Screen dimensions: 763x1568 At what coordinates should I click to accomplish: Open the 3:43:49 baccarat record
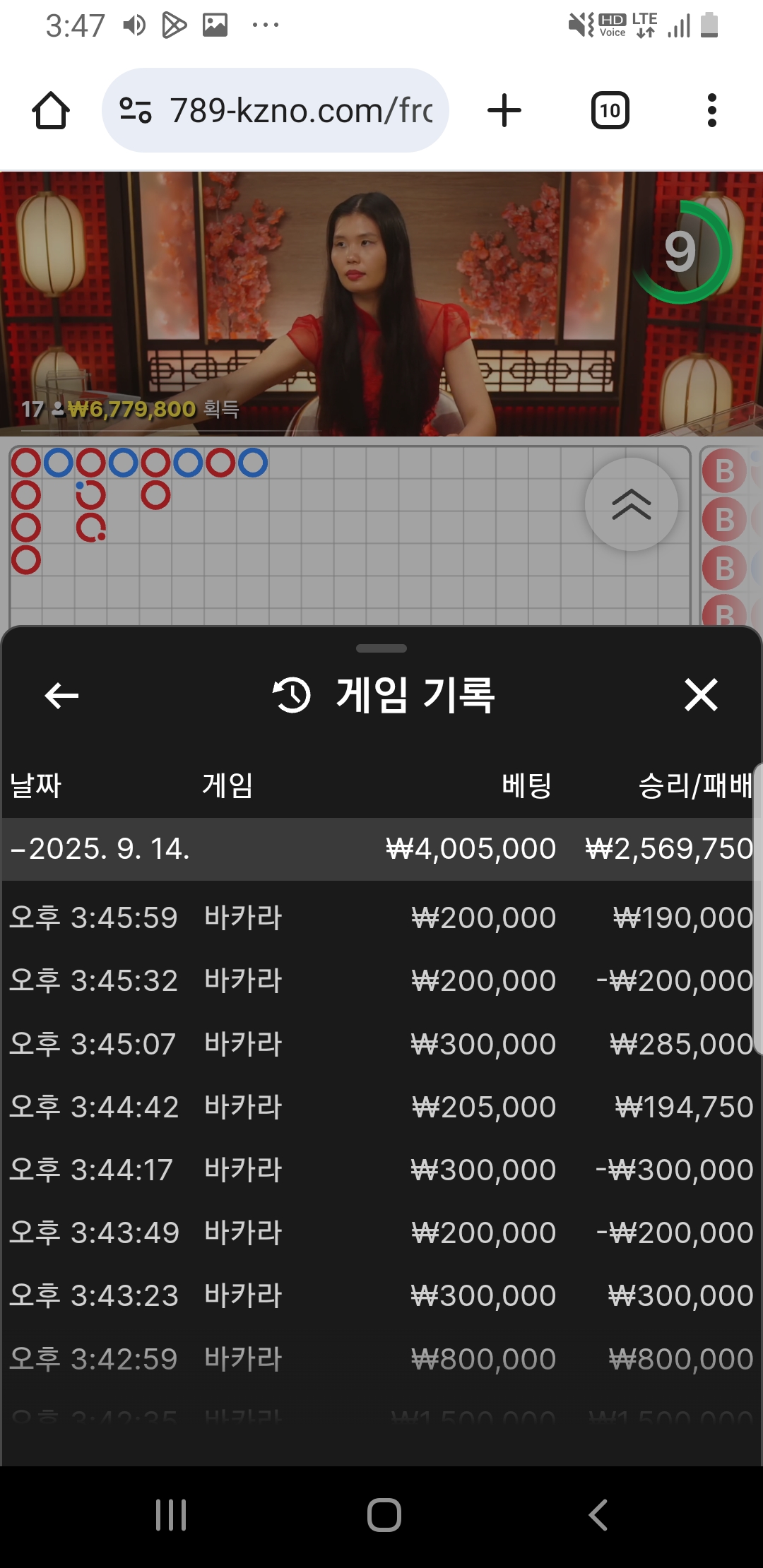tap(381, 1233)
